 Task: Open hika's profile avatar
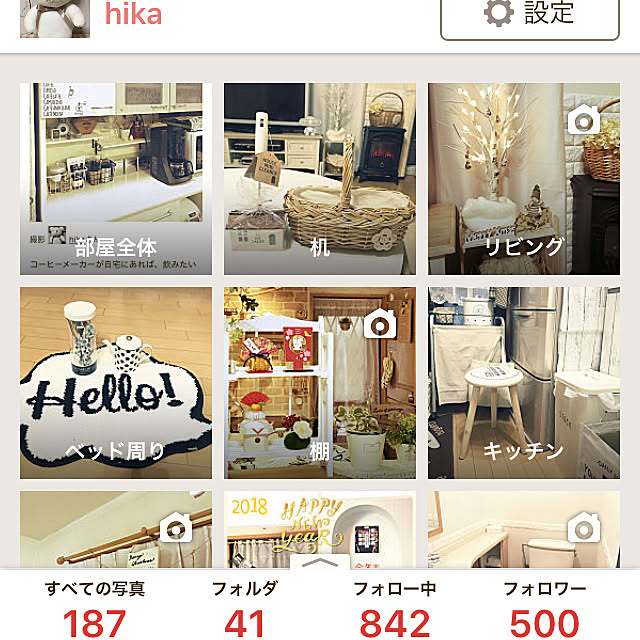click(x=55, y=17)
